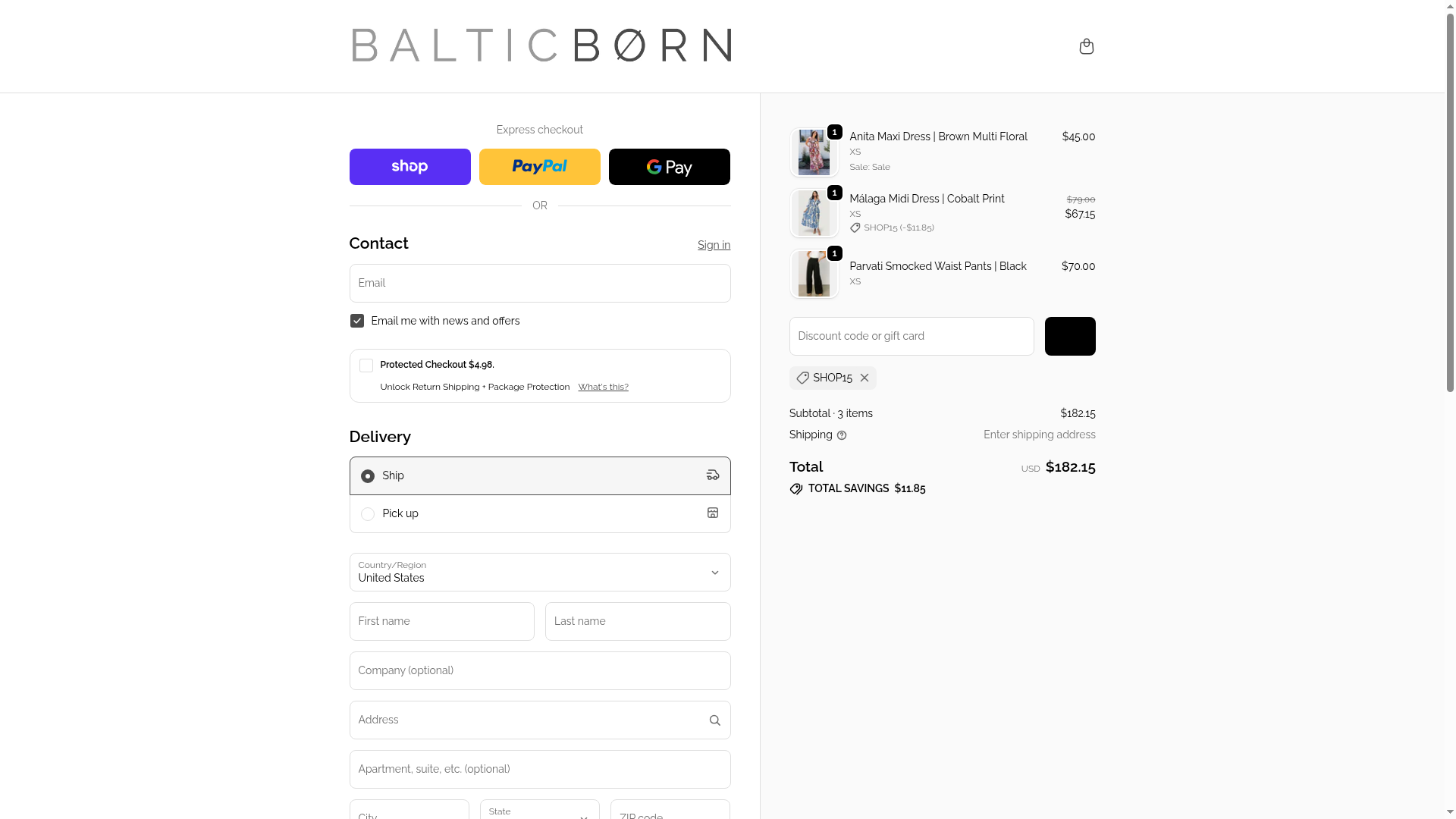Open shipping info help icon
Viewport: 1456px width, 819px height.
pos(842,435)
